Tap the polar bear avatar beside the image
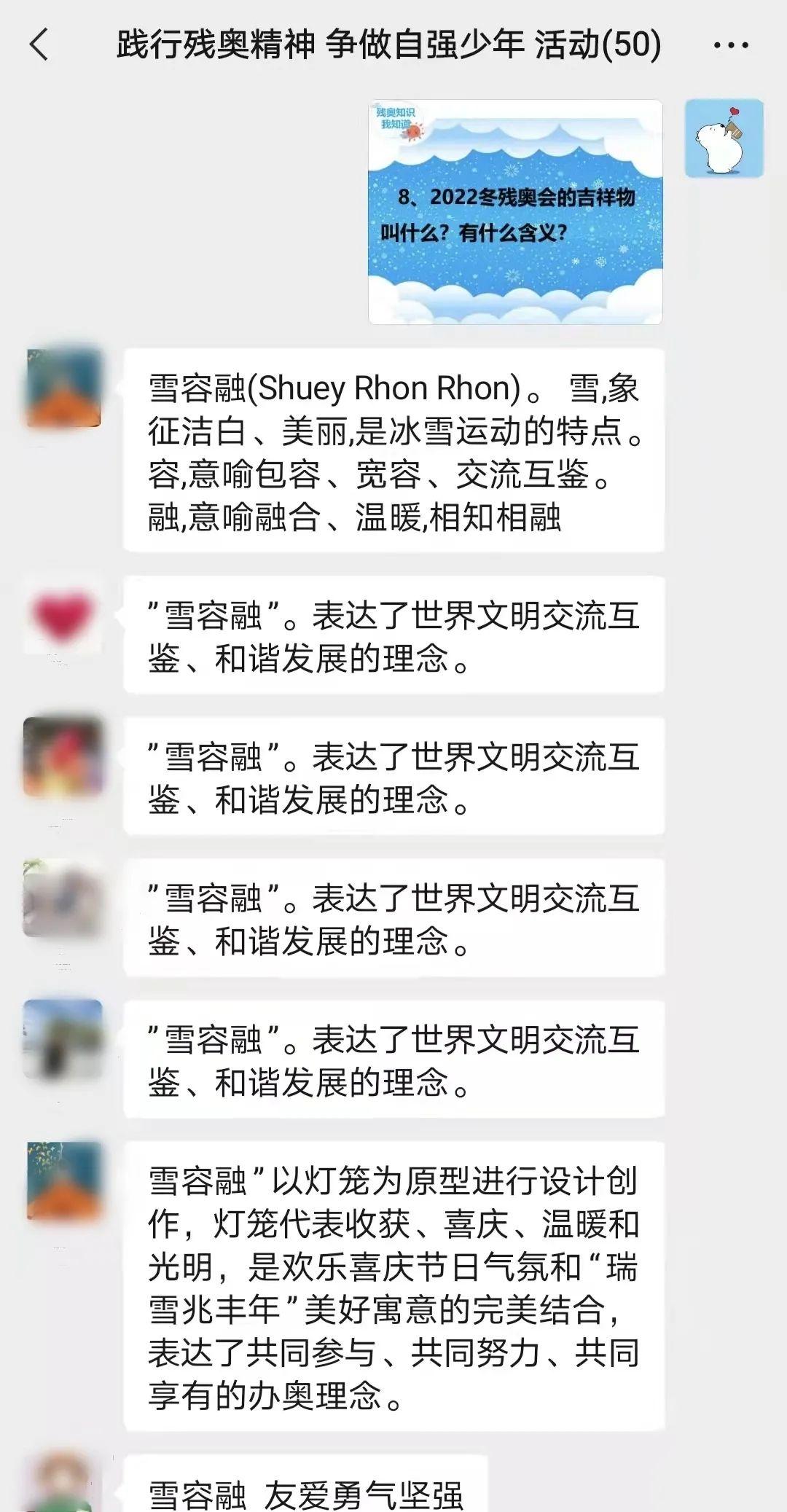This screenshot has height=1512, width=787. pos(724,138)
